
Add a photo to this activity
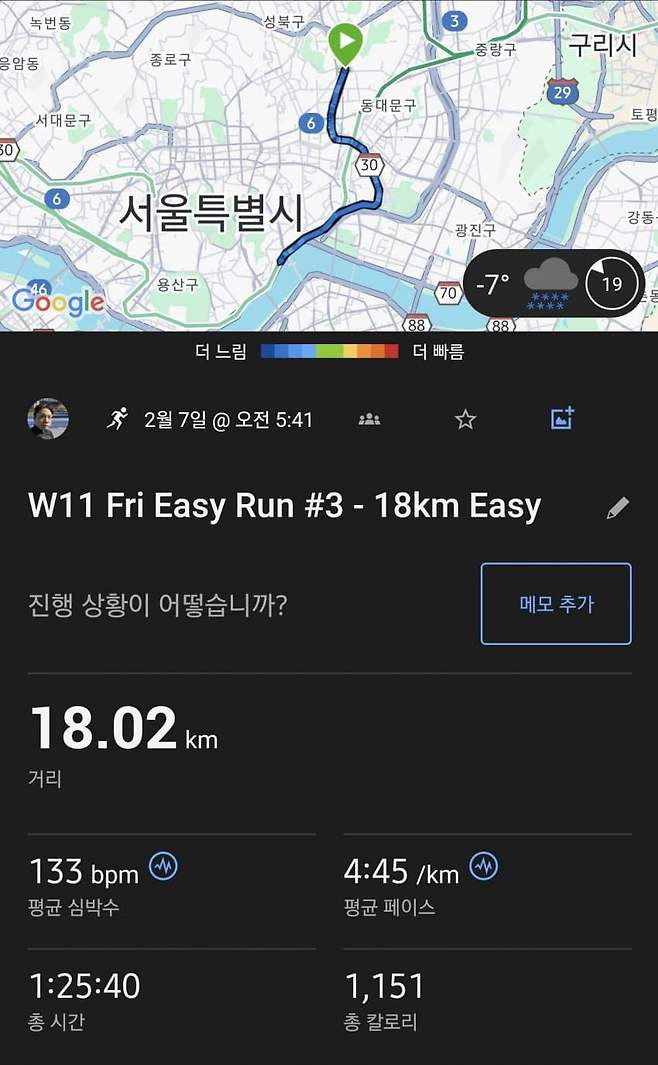[x=563, y=419]
